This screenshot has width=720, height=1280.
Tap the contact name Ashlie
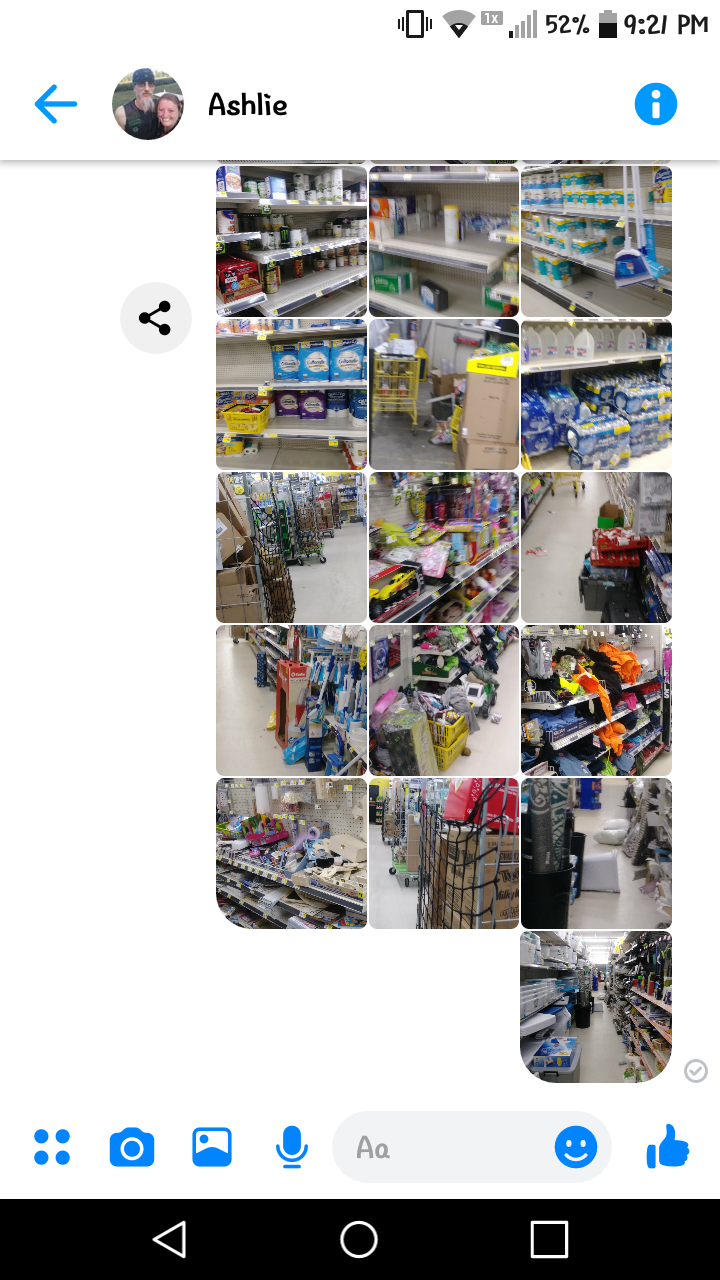click(x=247, y=104)
